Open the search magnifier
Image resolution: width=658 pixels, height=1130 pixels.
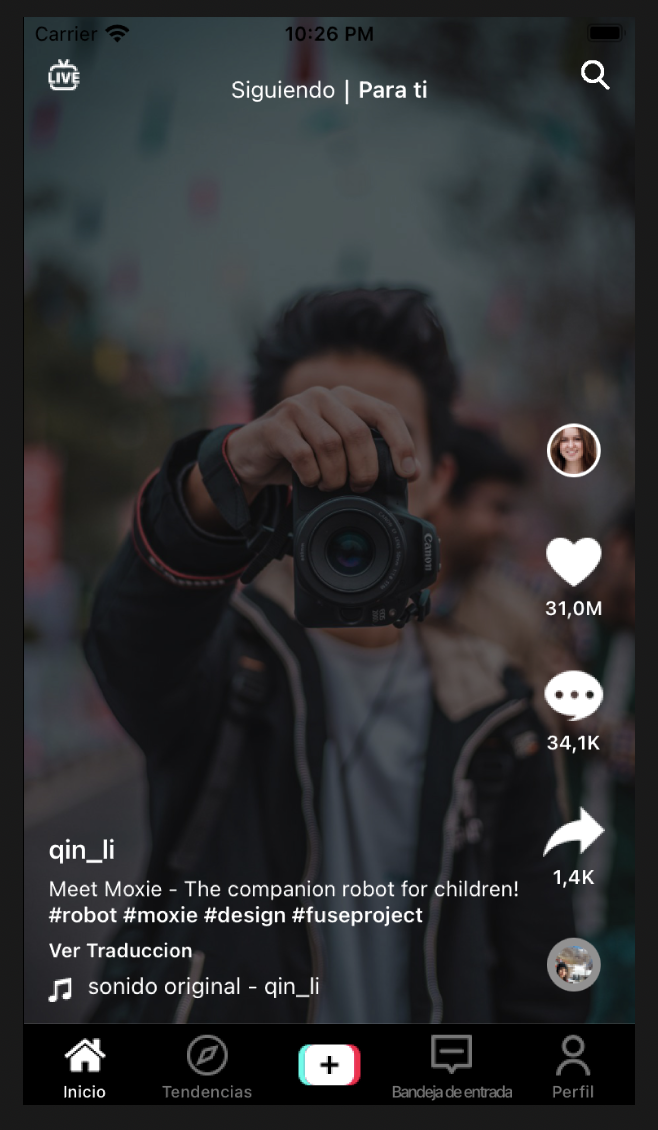pyautogui.click(x=595, y=75)
